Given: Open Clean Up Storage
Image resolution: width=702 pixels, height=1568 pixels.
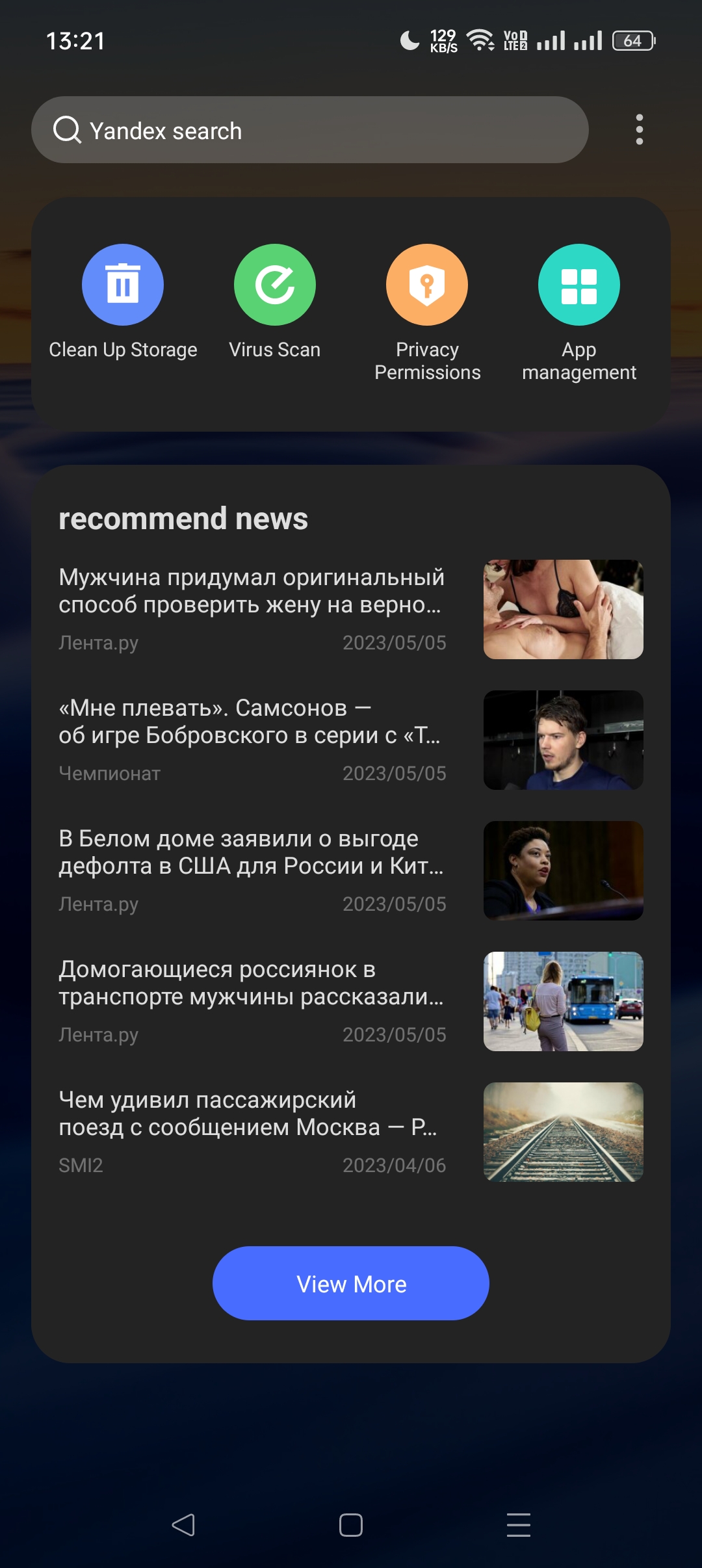Looking at the screenshot, I should click(x=123, y=285).
